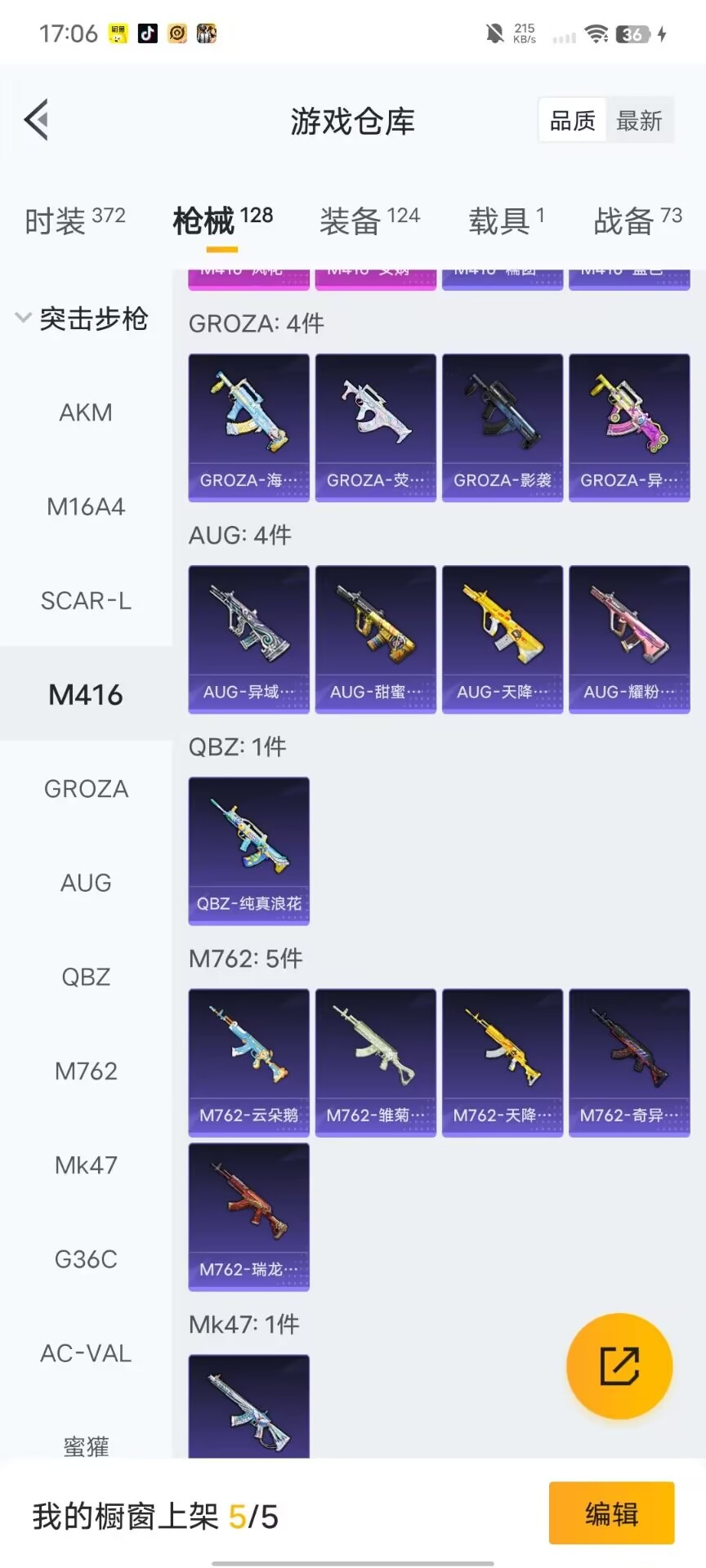View the M762-瑞龙 skin tile
Screen dimensions: 706x1568
pos(249,1216)
